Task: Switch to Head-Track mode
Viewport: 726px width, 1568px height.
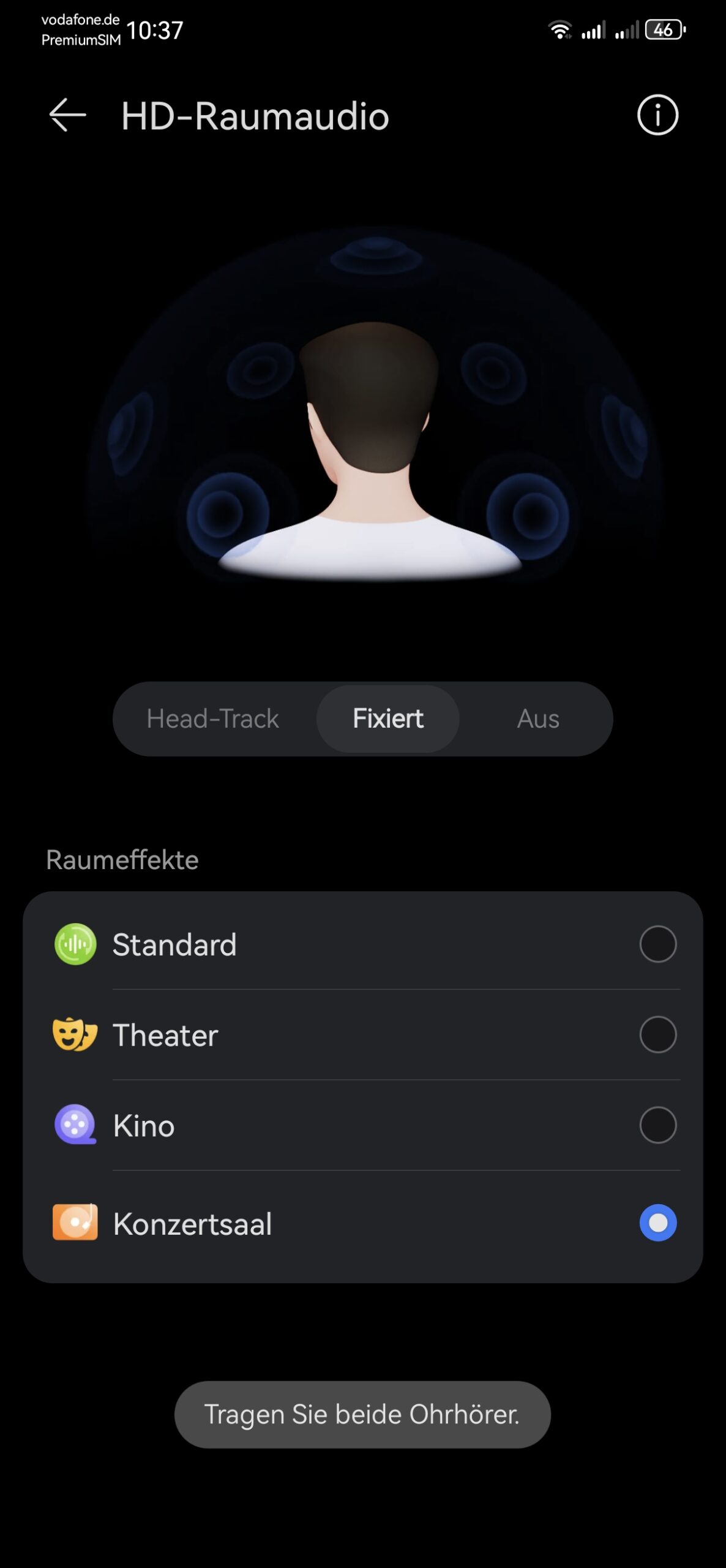Action: 212,719
